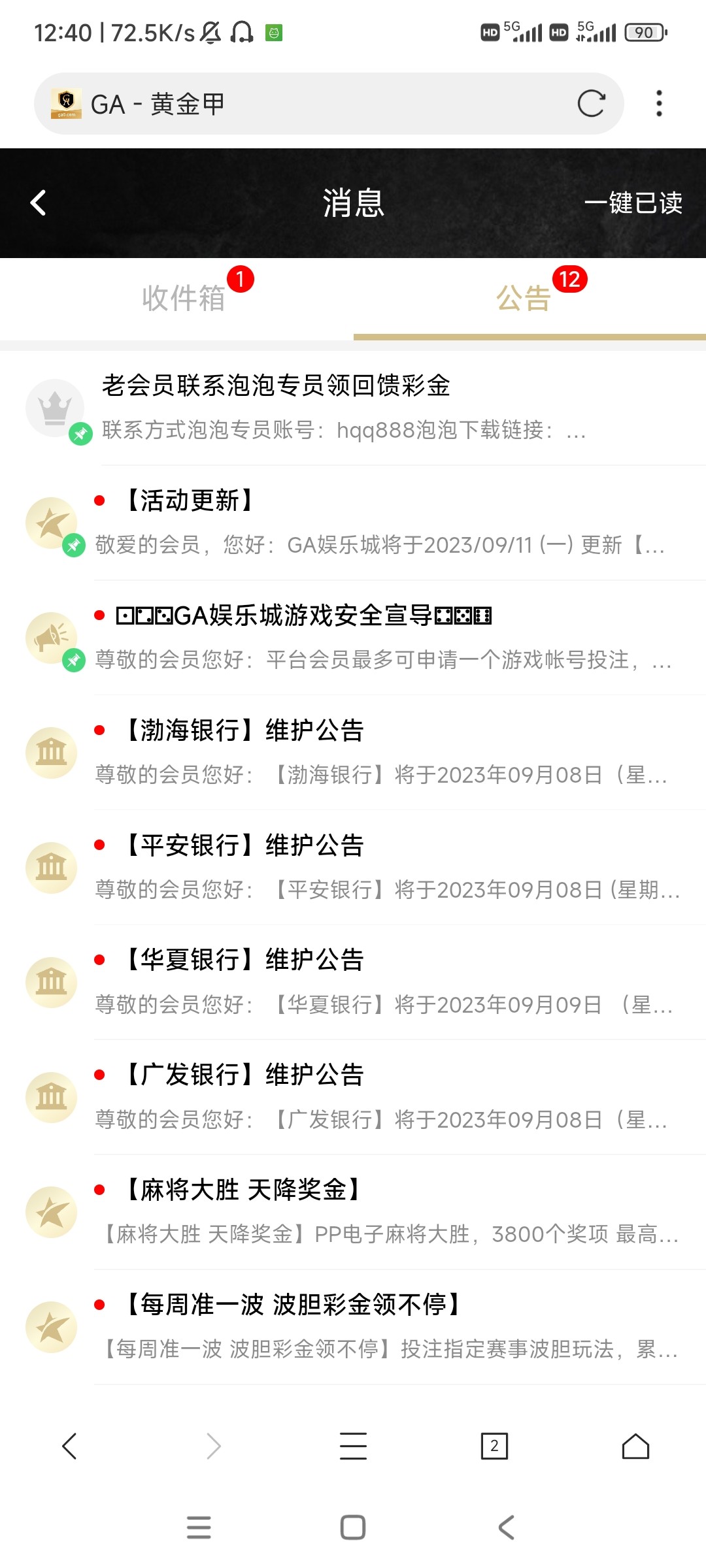Tap the GA - 黄金甲 address bar
The image size is (706, 1568).
pyautogui.click(x=294, y=104)
